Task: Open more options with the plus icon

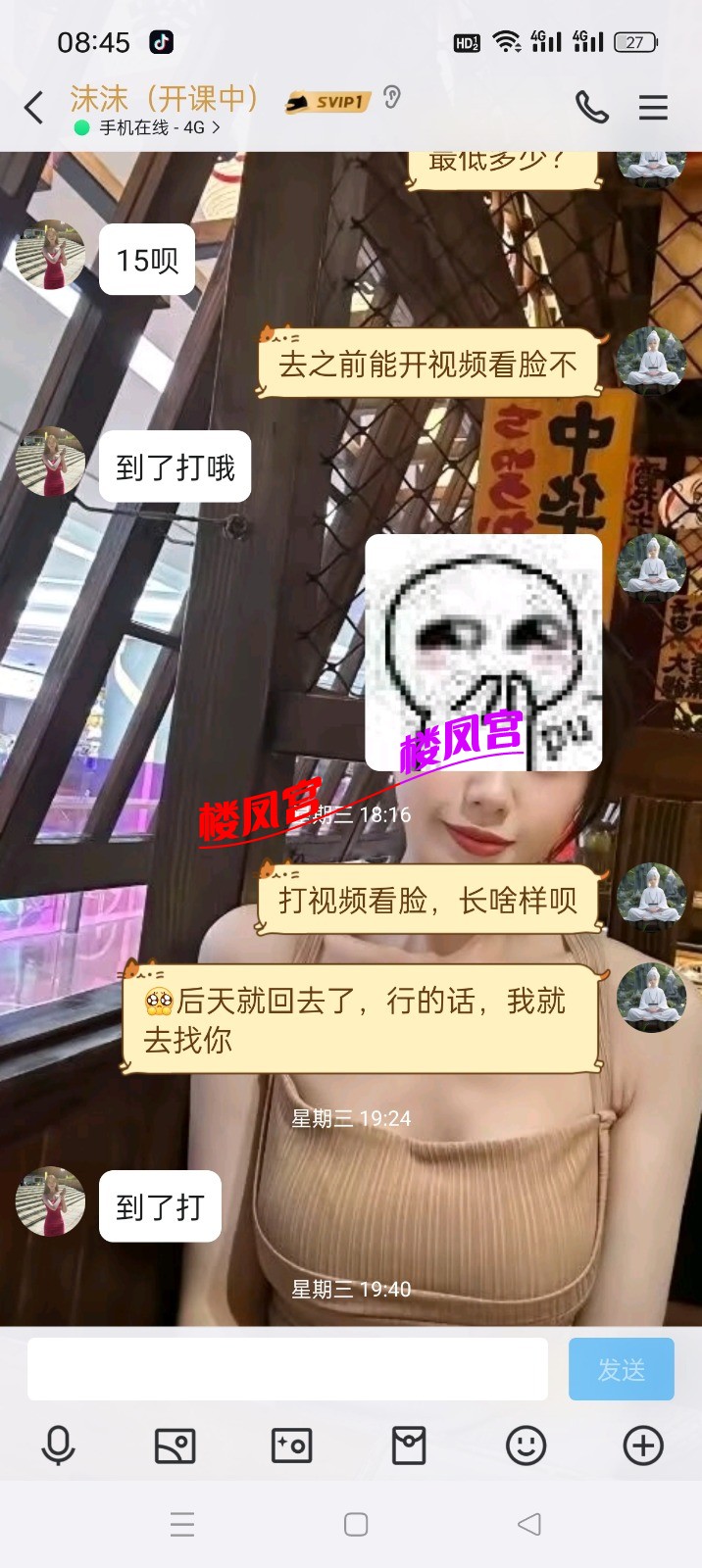Action: (x=643, y=1445)
